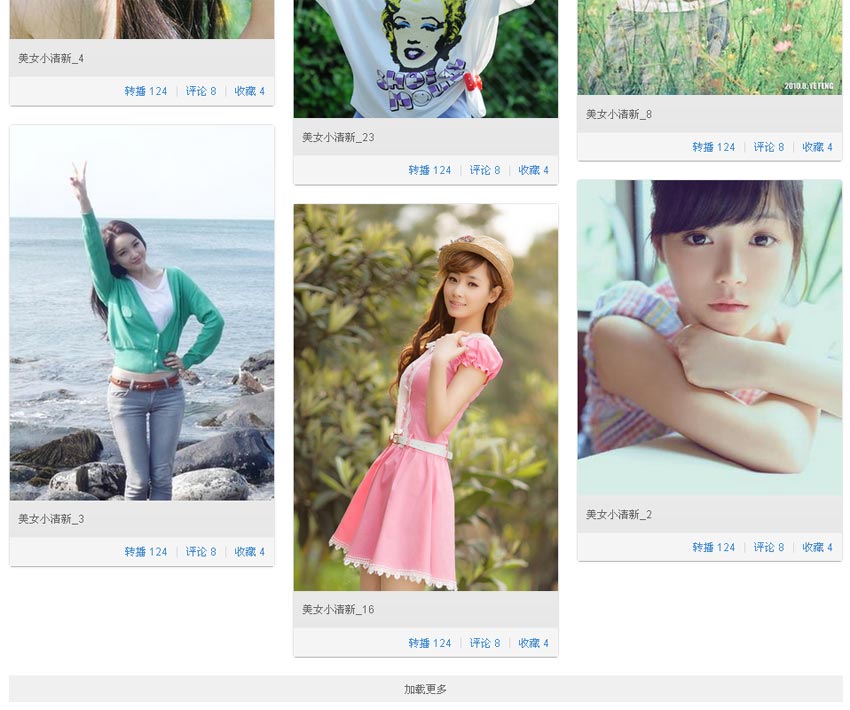Tap 转播 124 under 美女小清新_3
The width and height of the screenshot is (850, 710).
146,552
